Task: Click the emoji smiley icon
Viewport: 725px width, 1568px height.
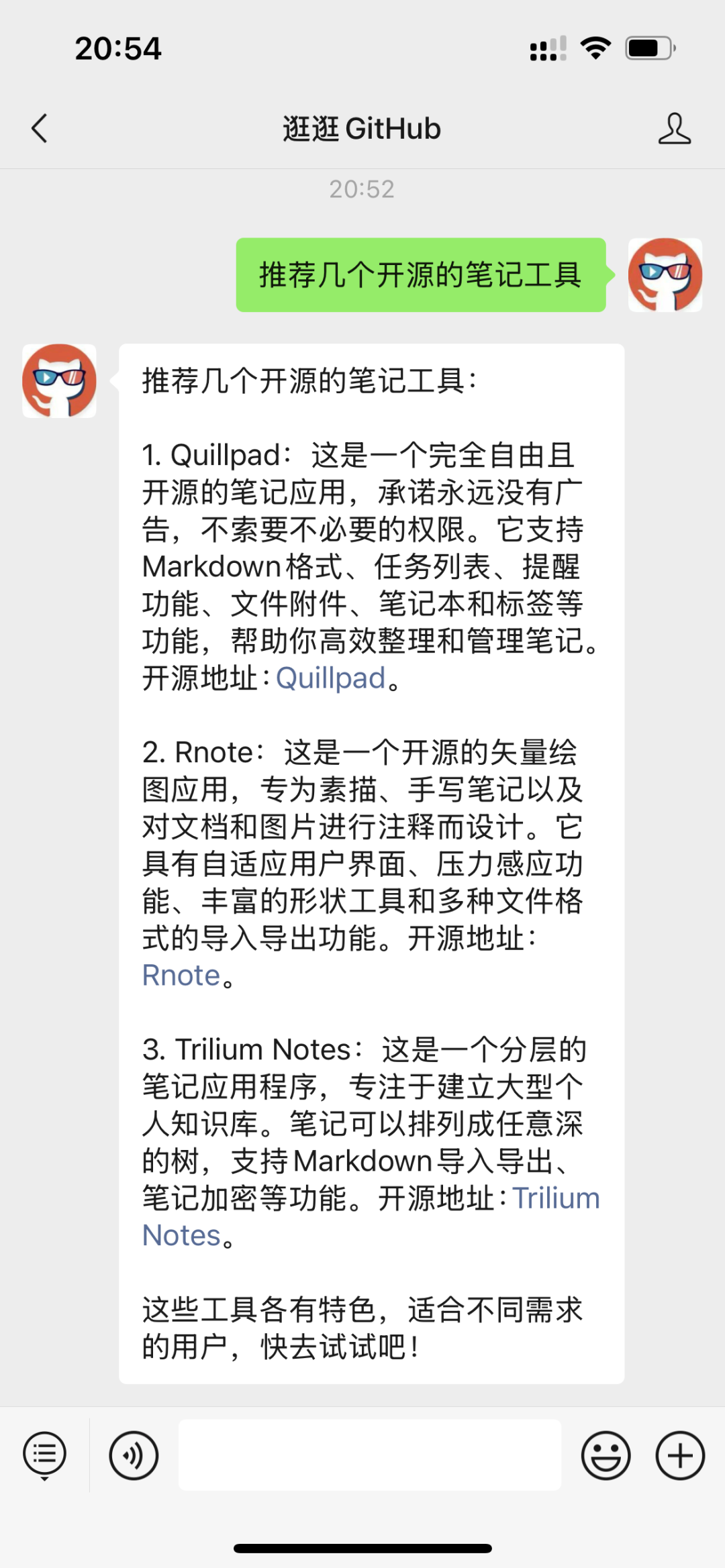Action: pos(606,1455)
